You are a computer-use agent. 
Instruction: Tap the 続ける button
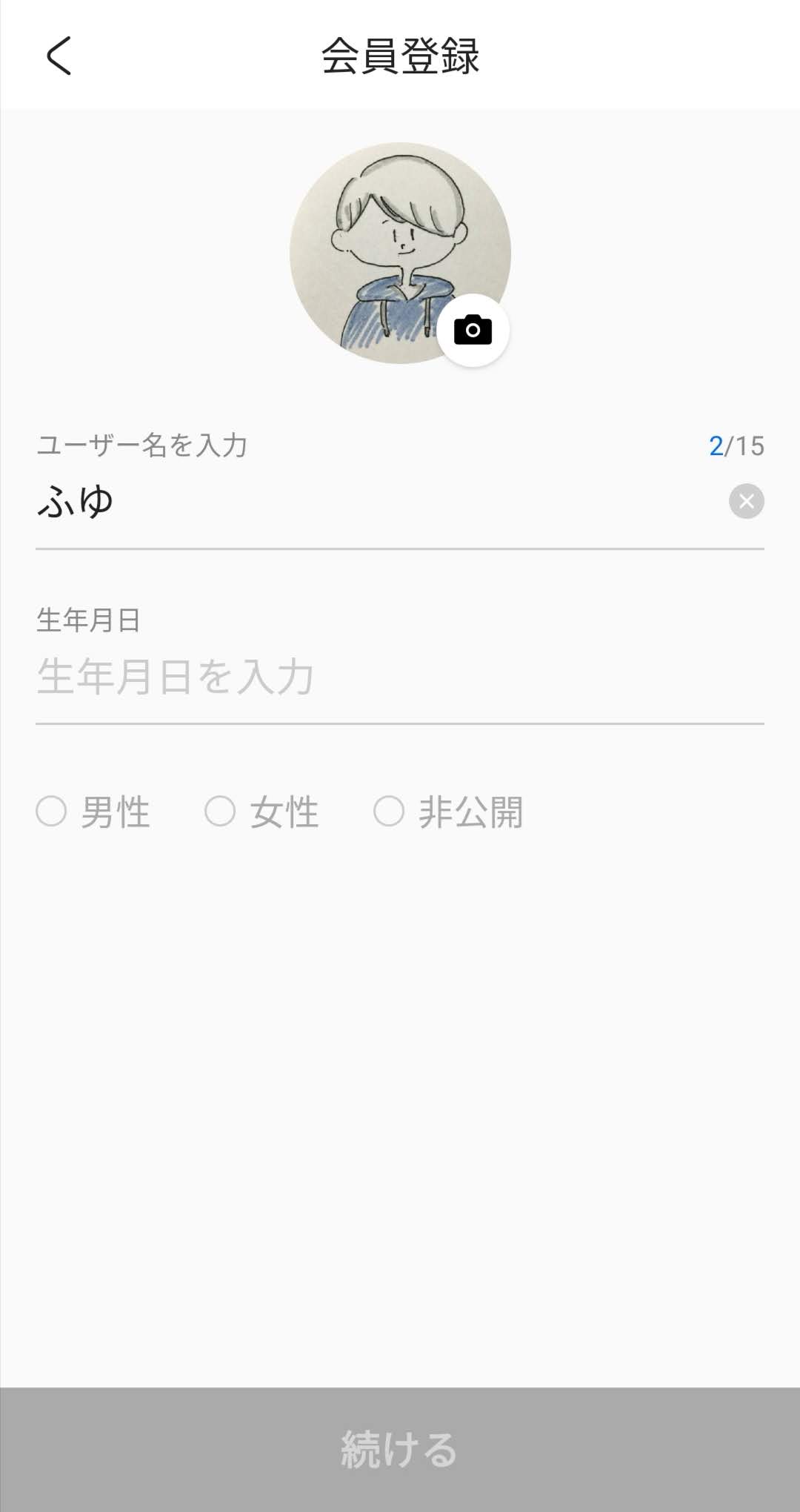(x=400, y=1449)
